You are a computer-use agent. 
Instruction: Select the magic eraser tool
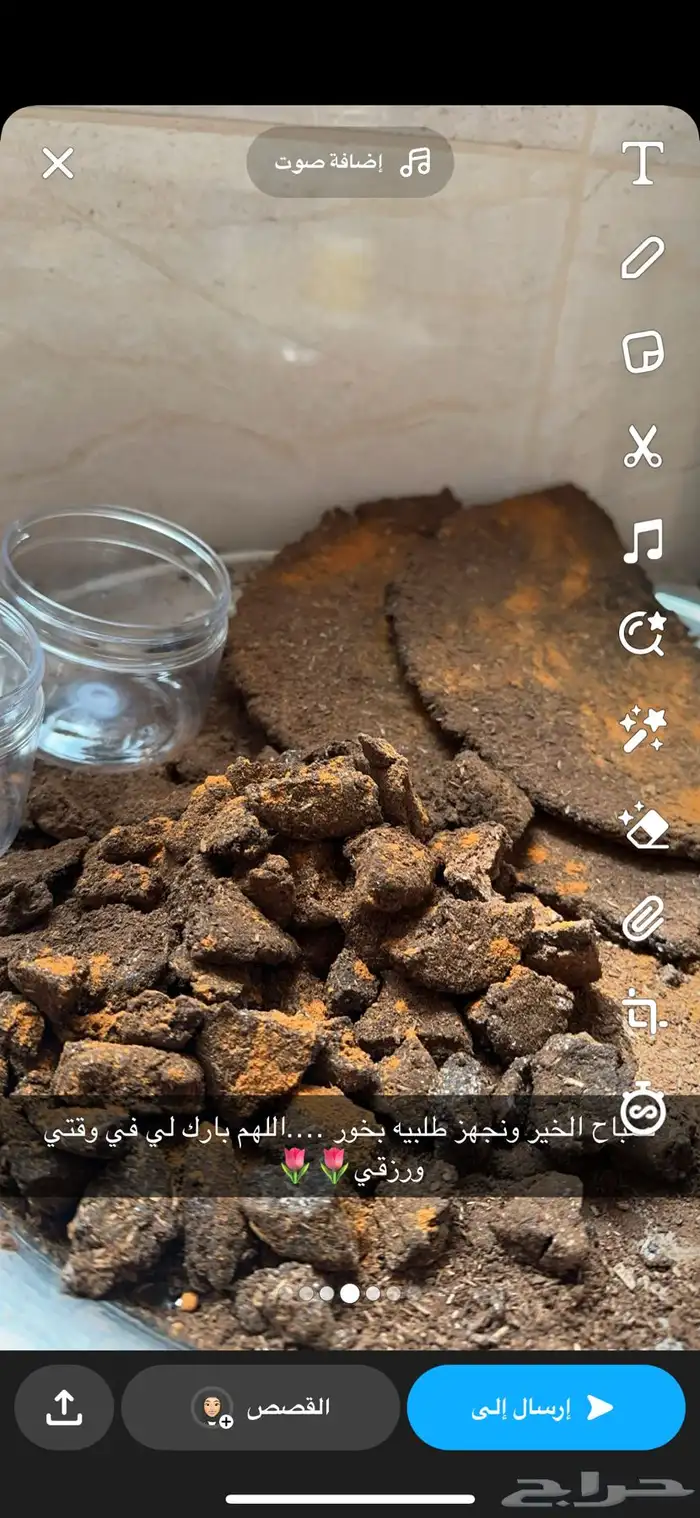[x=642, y=824]
